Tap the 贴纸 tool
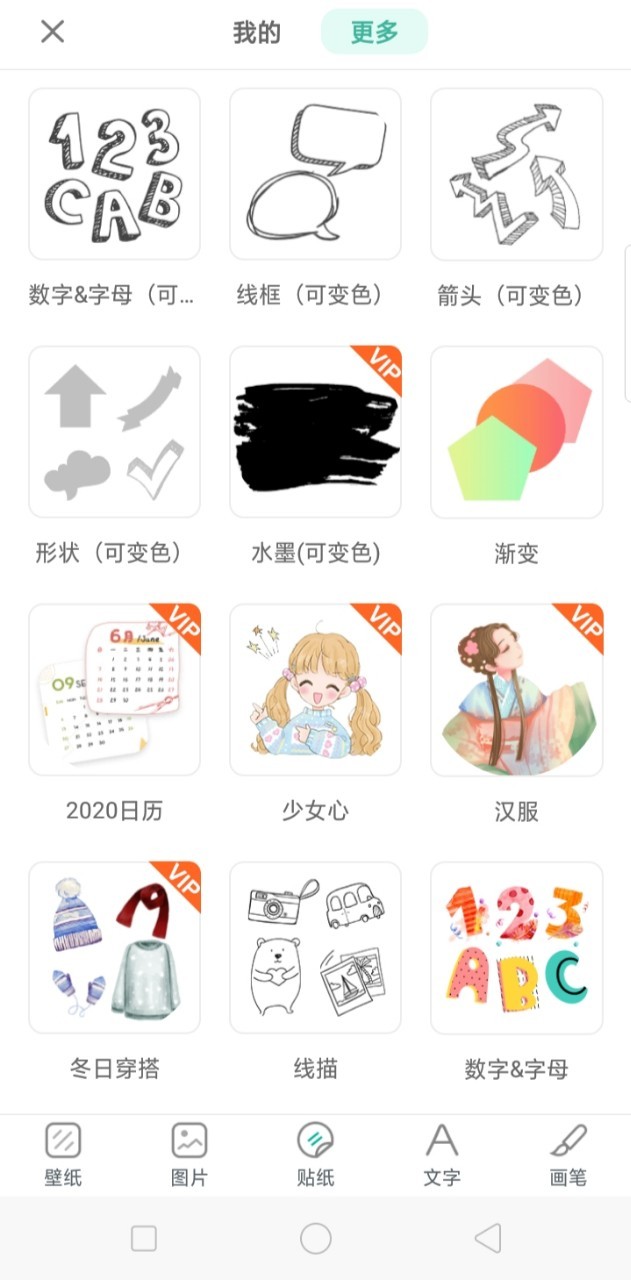The image size is (631, 1280). point(315,1154)
